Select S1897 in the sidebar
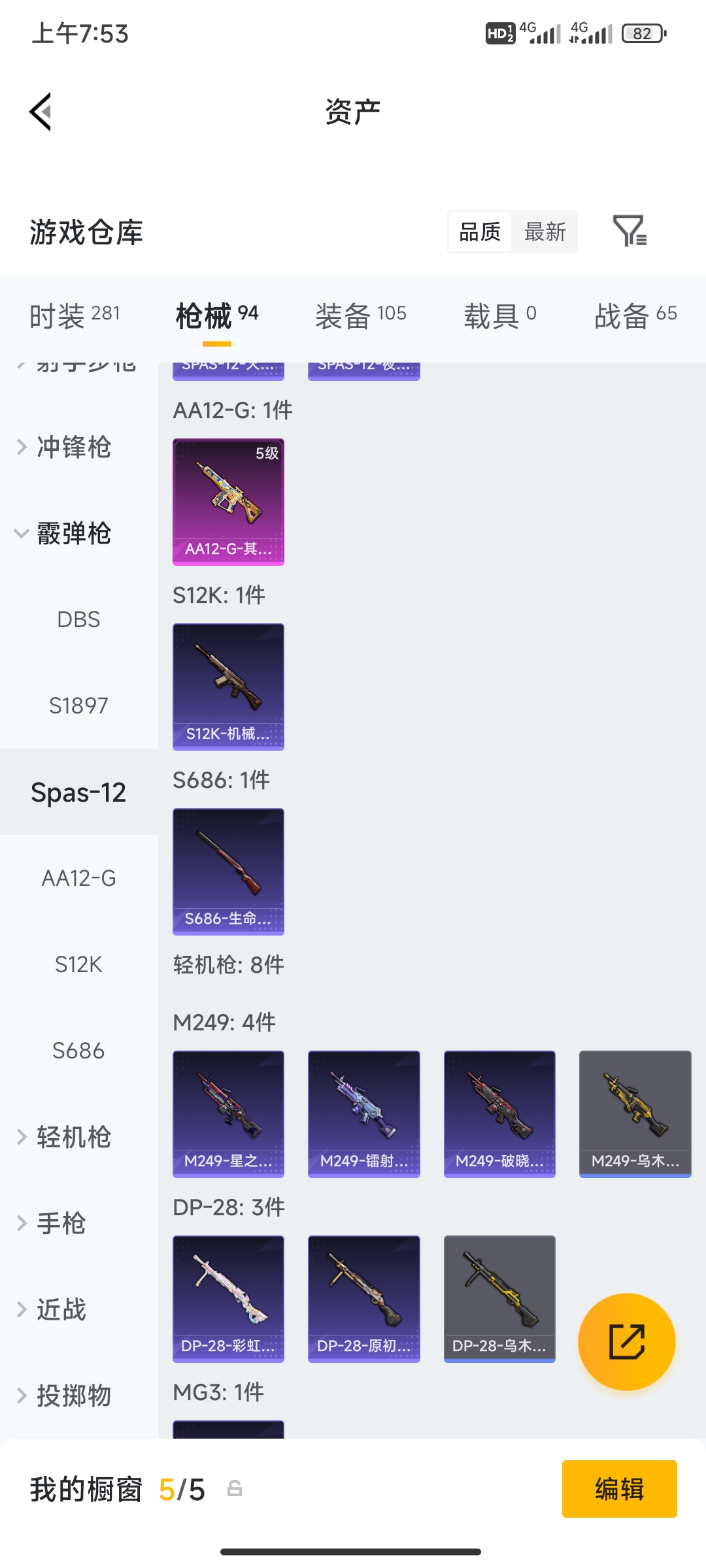The image size is (706, 1568). pos(78,706)
